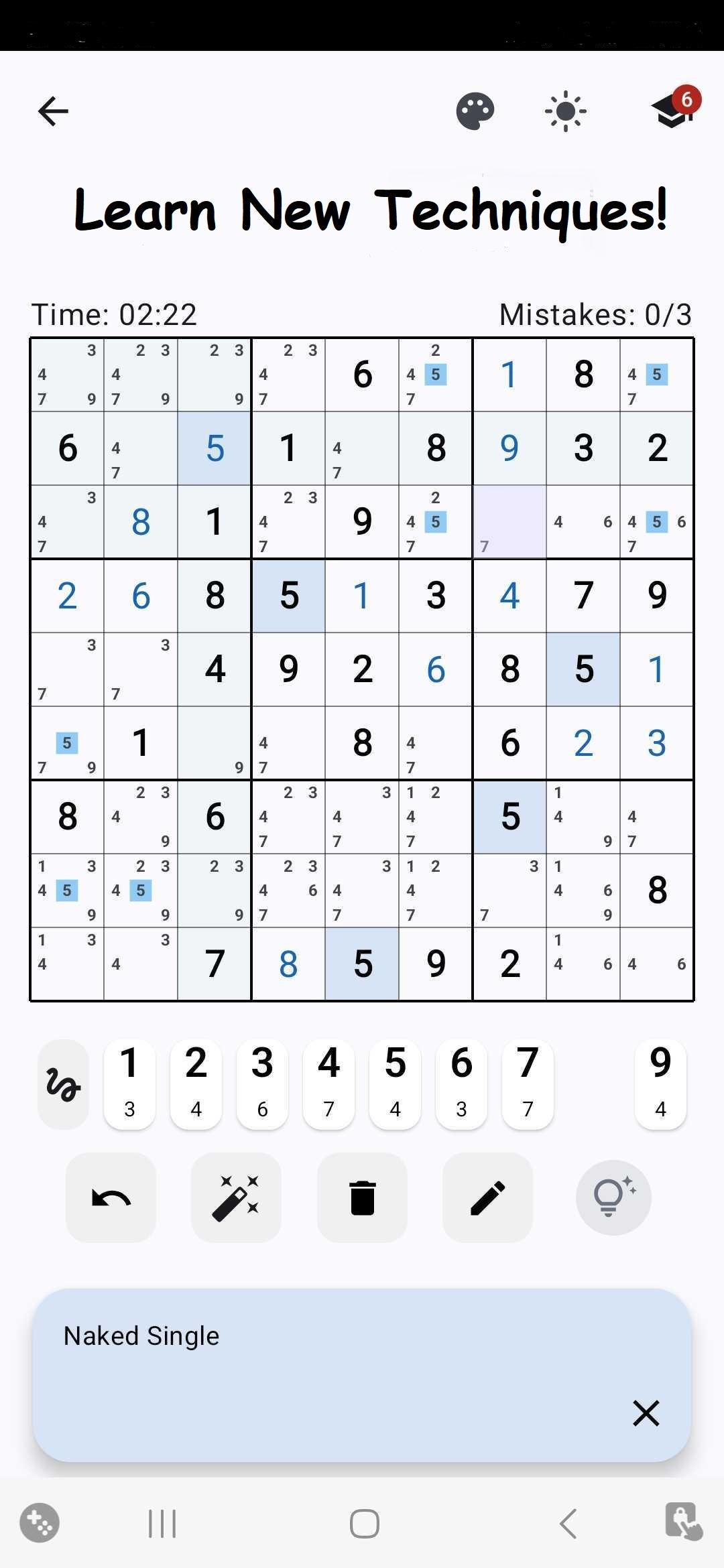Open the color palette theme picker

475,111
